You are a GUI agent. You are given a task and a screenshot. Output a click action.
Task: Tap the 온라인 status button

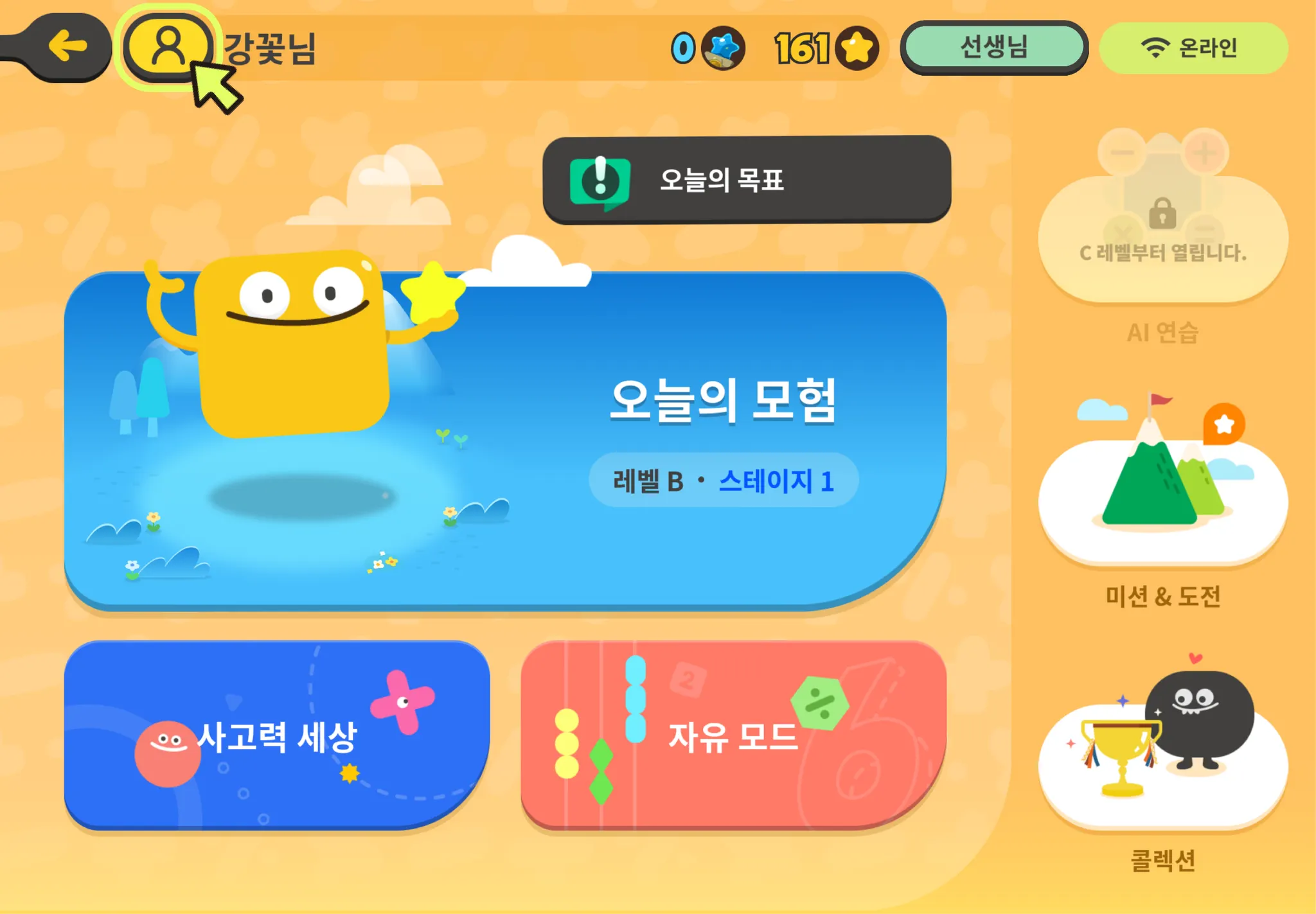click(x=1193, y=48)
